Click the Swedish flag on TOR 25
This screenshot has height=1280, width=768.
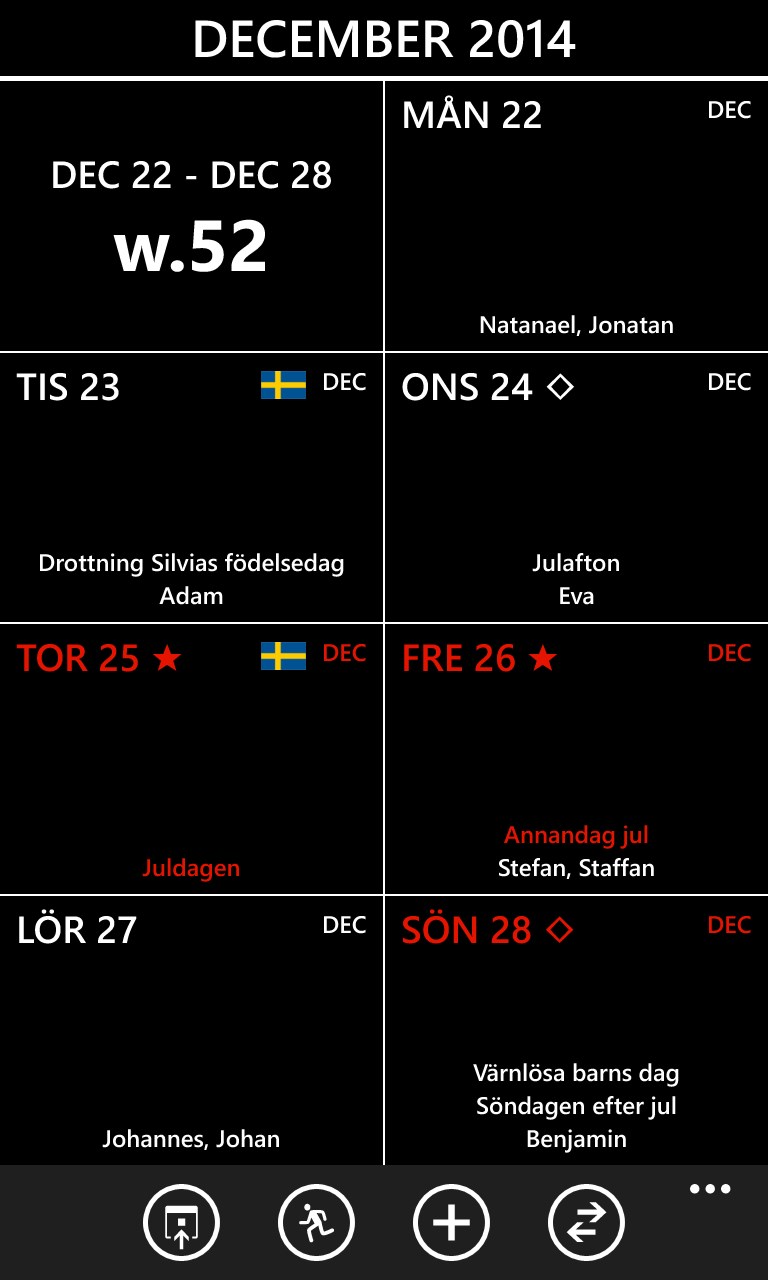coord(281,654)
